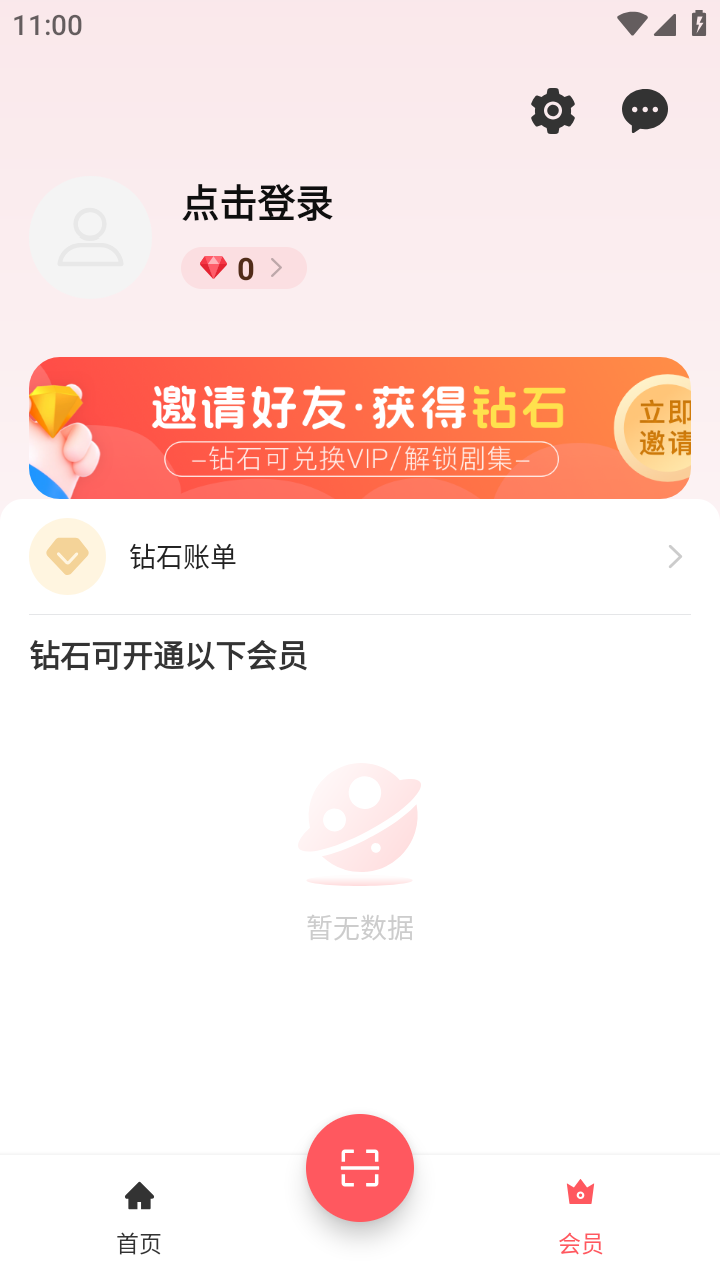Click the yellow diamond icon beside 钻石账单
The width and height of the screenshot is (720, 1280).
pyautogui.click(x=67, y=556)
